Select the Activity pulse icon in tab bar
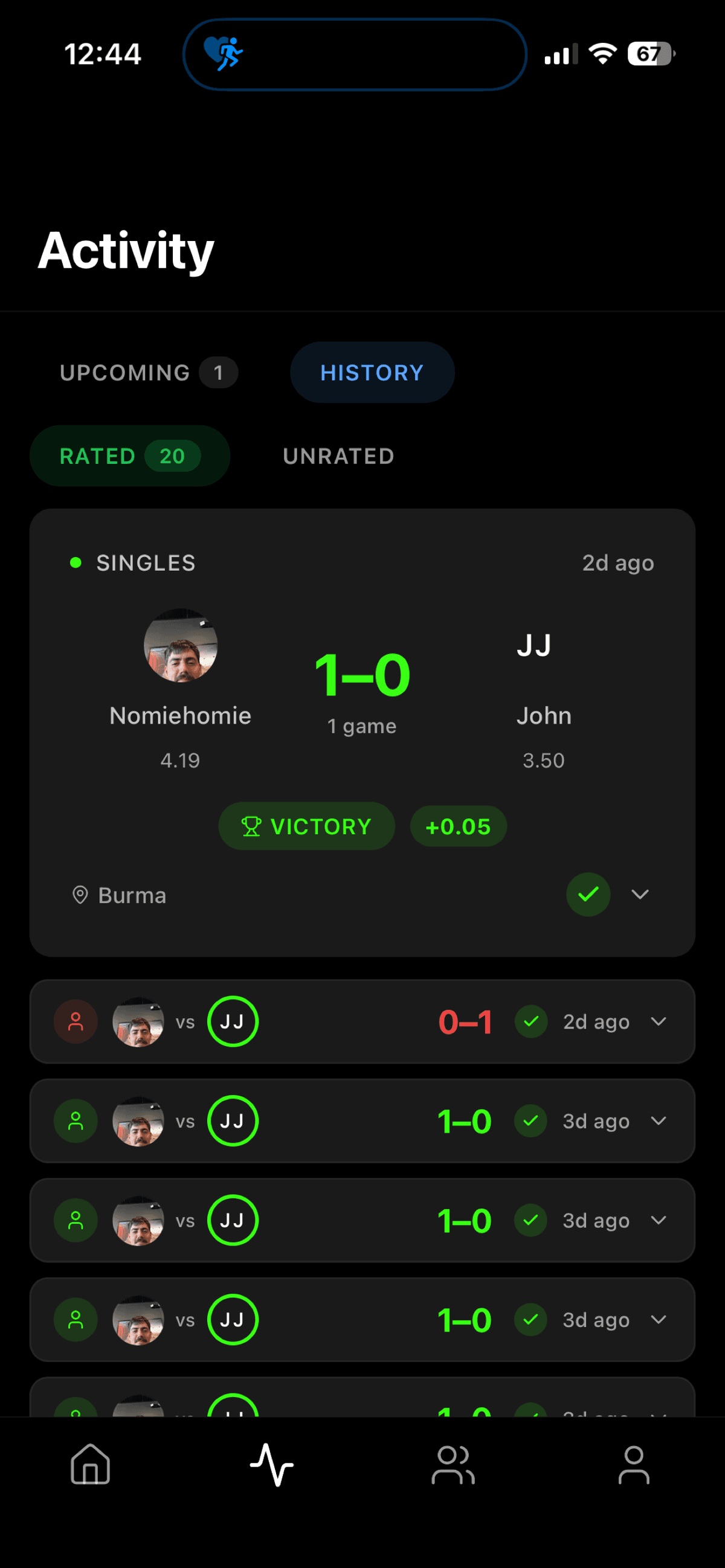Viewport: 725px width, 1568px height. pyautogui.click(x=272, y=1465)
